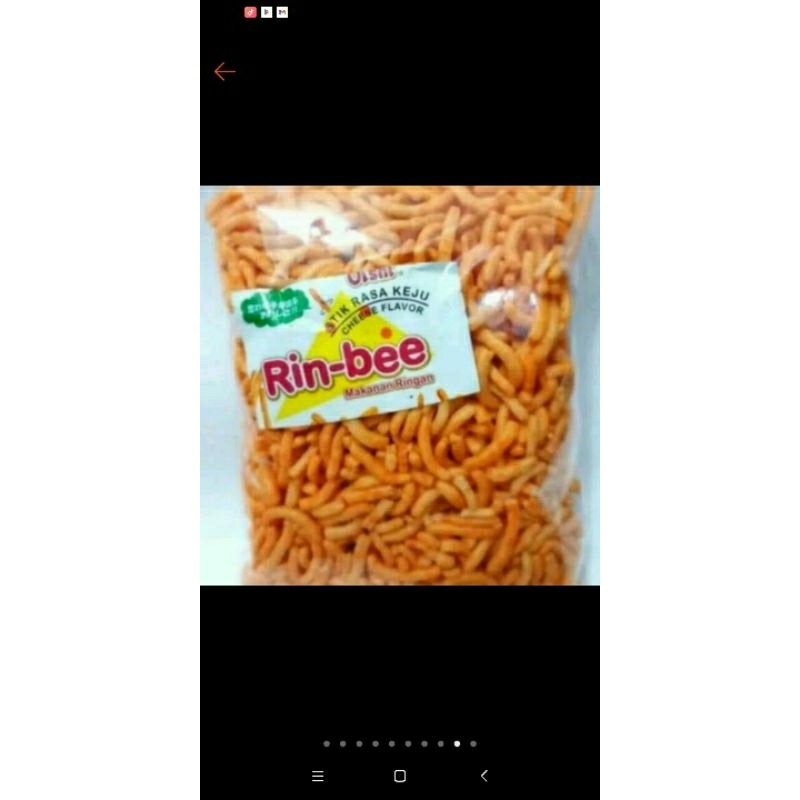Screen dimensions: 800x800
Task: Open the recent apps menu
Action: [318, 776]
